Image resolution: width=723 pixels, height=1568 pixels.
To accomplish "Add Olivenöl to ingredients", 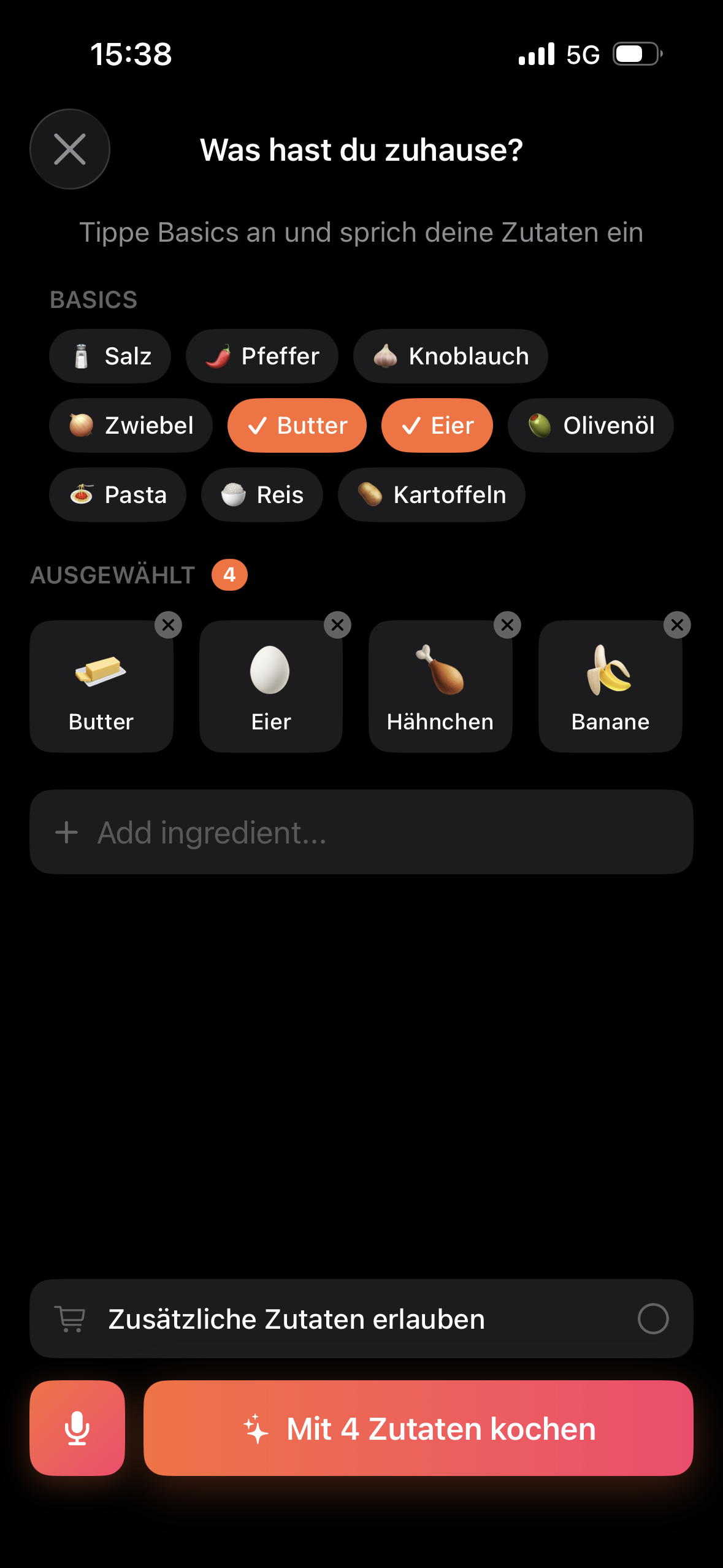I will [x=590, y=426].
